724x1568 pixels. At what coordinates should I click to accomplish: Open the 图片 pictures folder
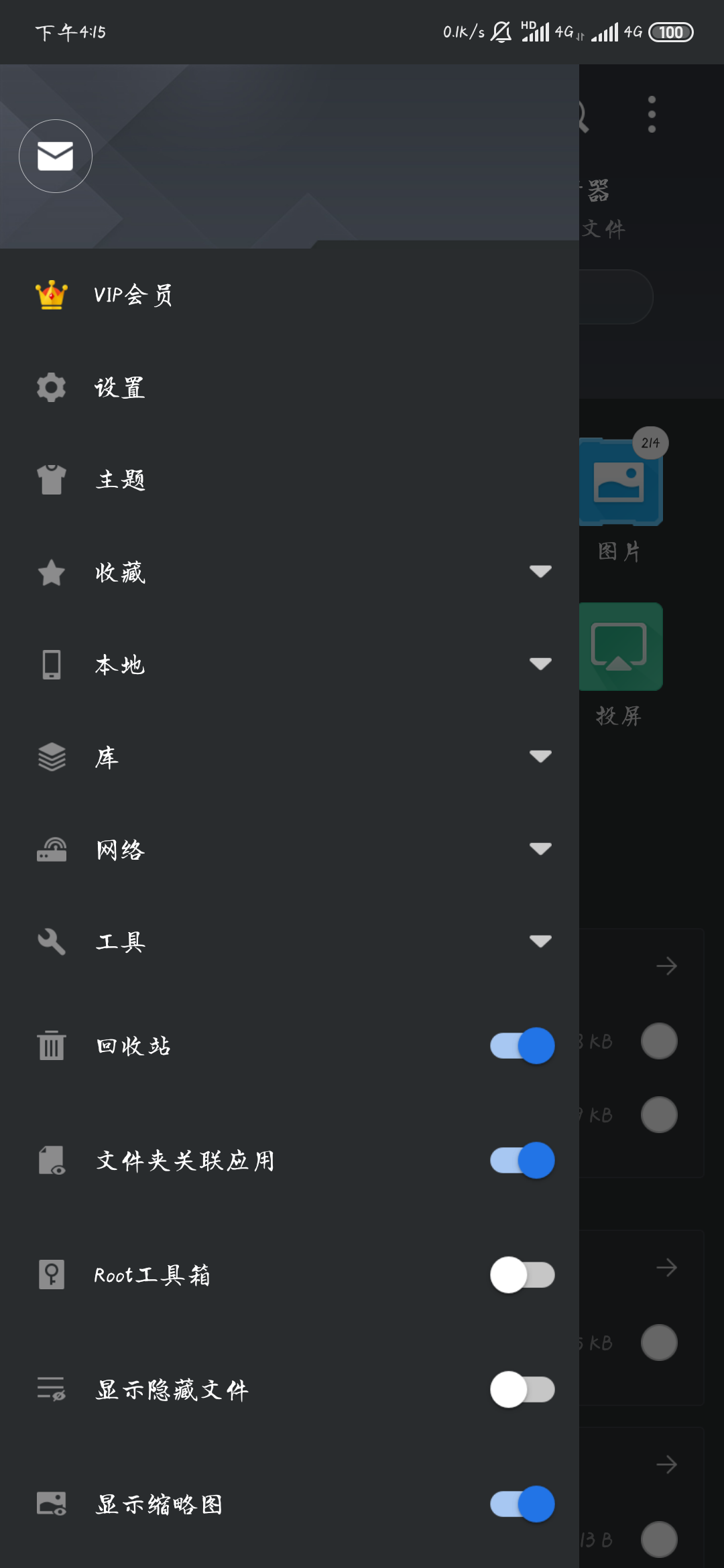621,482
